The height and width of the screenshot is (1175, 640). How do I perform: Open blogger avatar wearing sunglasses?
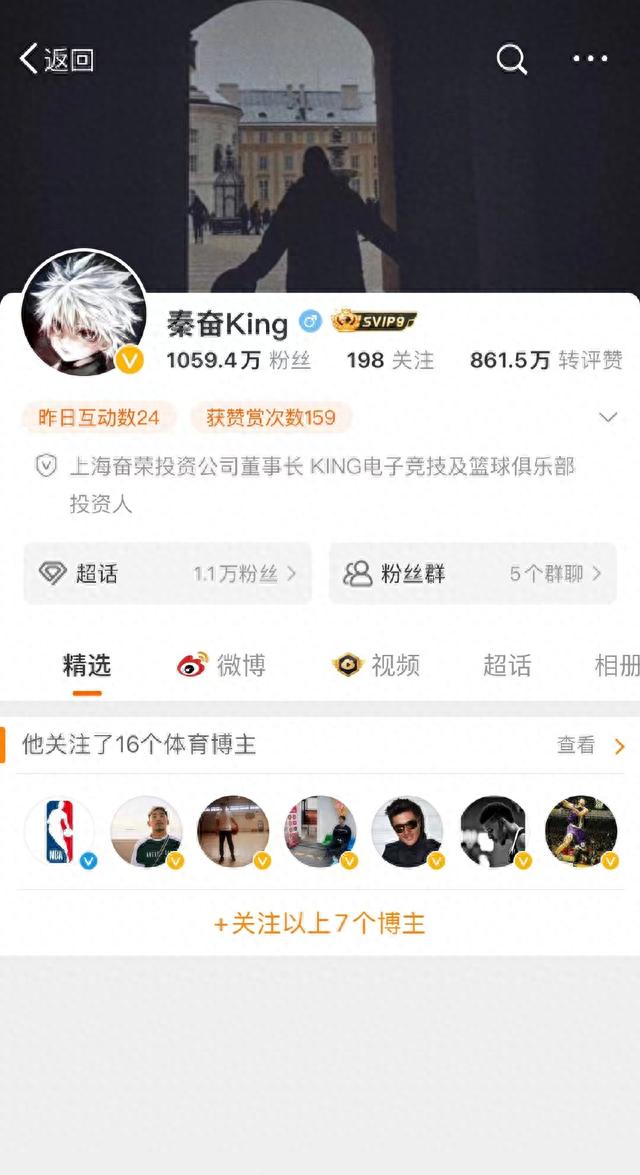pyautogui.click(x=407, y=831)
